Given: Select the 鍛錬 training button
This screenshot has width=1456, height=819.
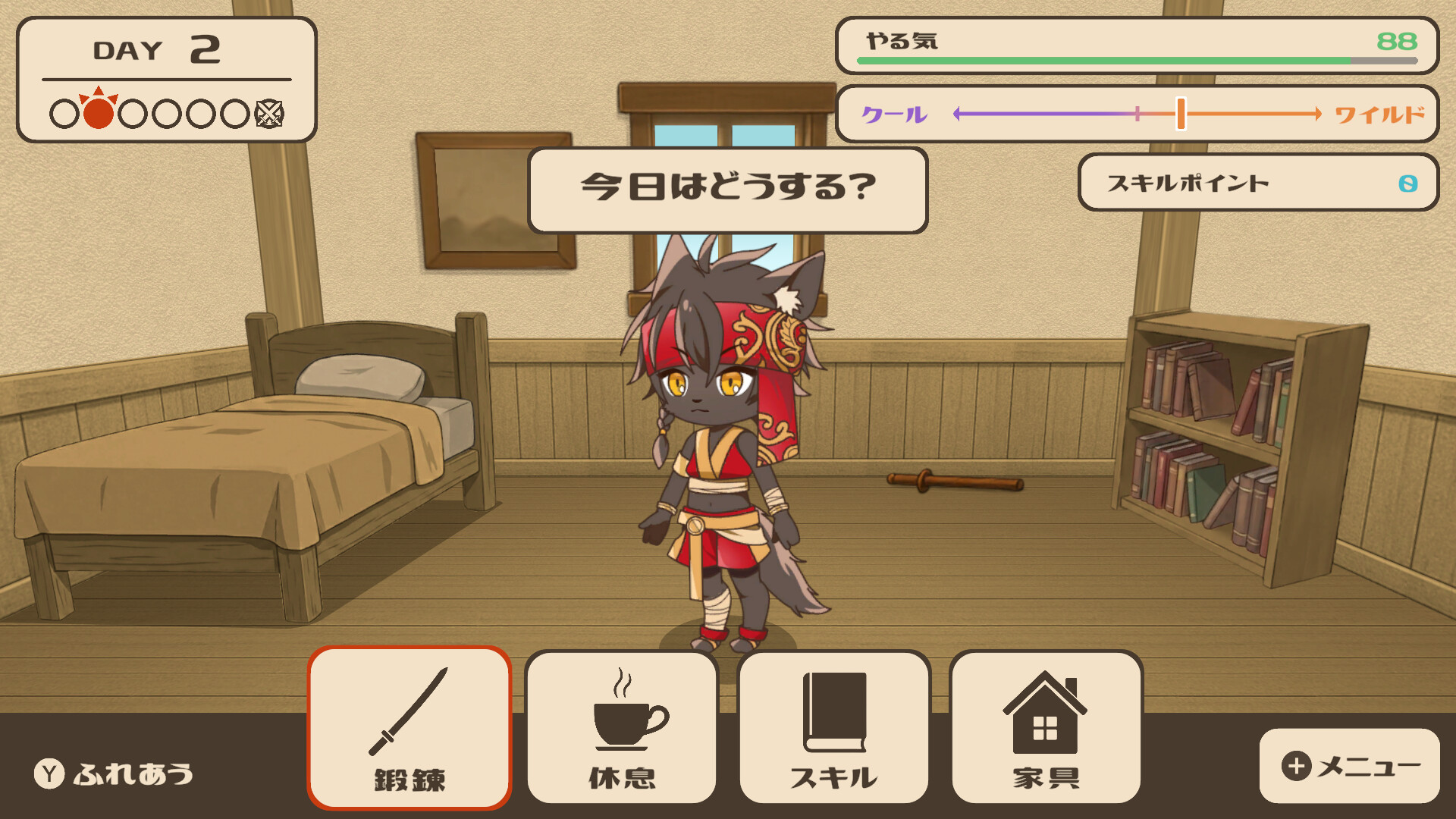Looking at the screenshot, I should pos(409,728).
